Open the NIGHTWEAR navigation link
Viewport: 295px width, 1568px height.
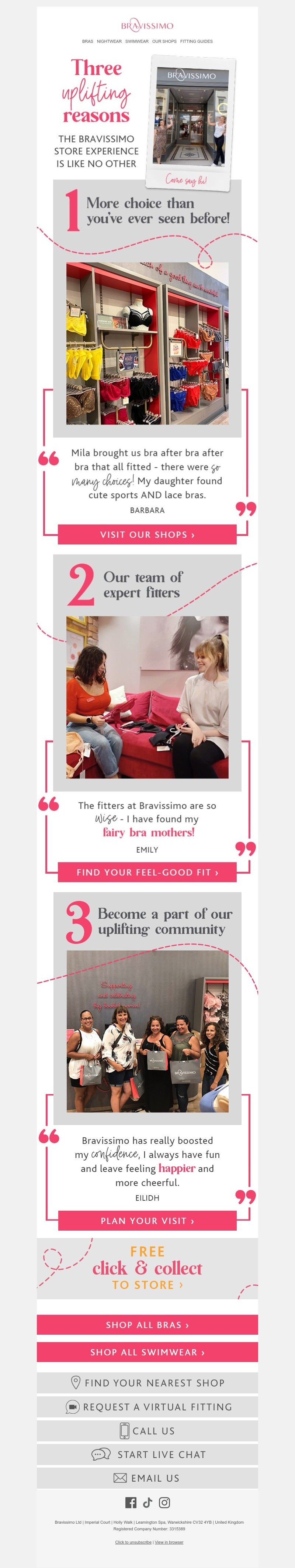tap(109, 41)
